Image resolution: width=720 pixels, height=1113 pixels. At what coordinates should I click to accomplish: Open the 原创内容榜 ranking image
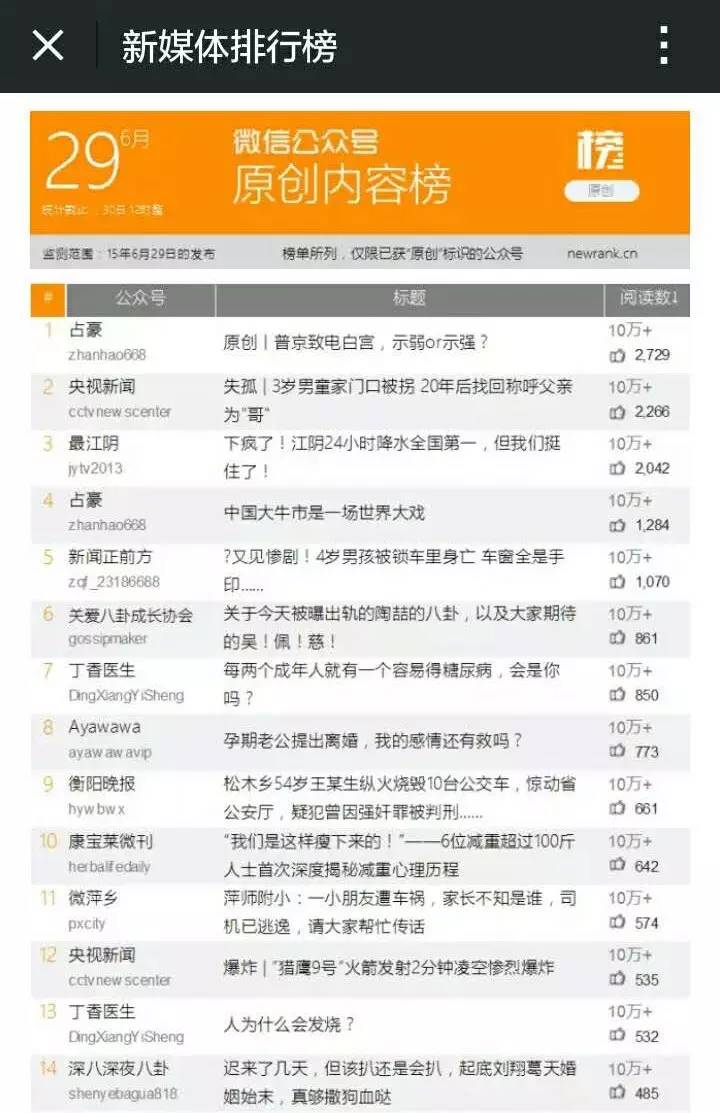pyautogui.click(x=360, y=611)
